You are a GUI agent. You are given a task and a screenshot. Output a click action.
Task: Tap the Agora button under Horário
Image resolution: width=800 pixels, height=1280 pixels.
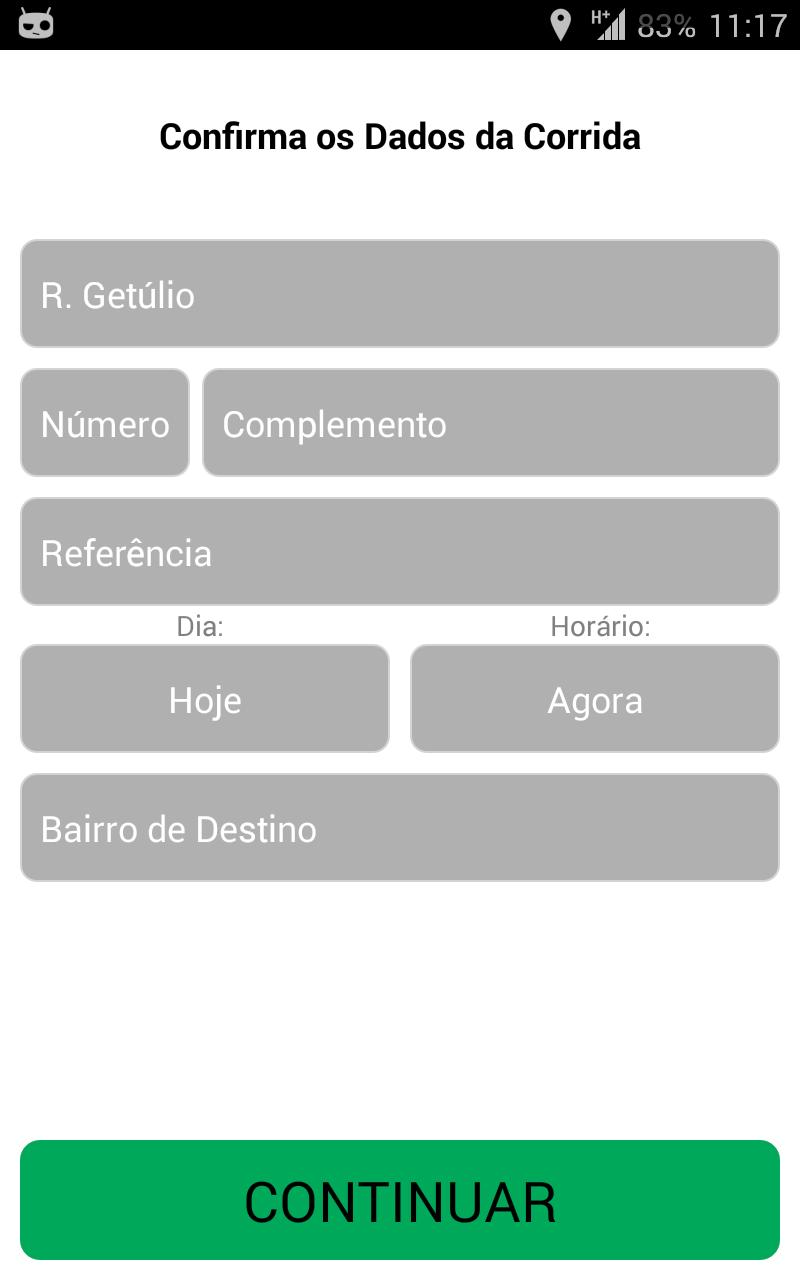click(594, 698)
